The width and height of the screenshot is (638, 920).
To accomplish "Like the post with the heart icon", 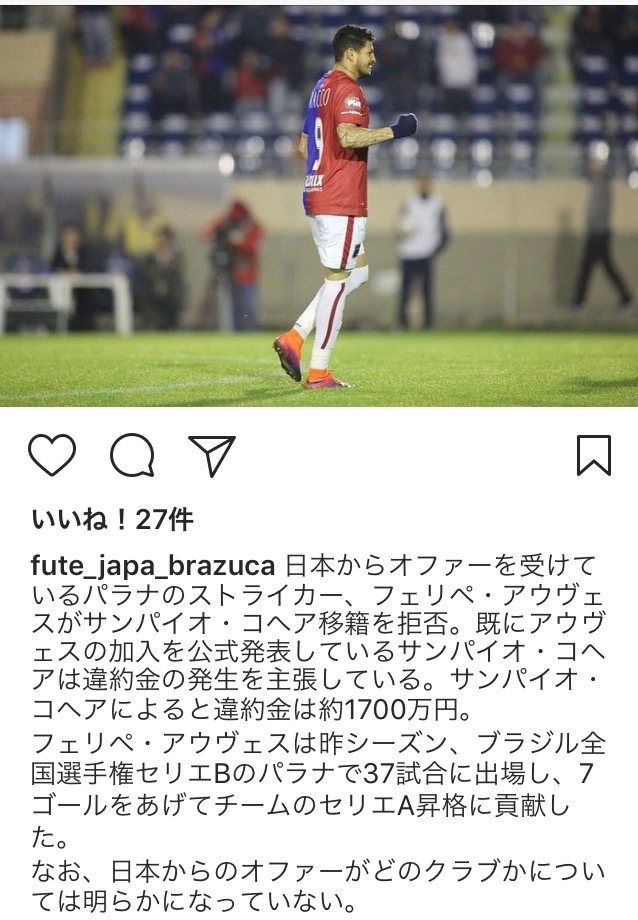I will point(52,456).
